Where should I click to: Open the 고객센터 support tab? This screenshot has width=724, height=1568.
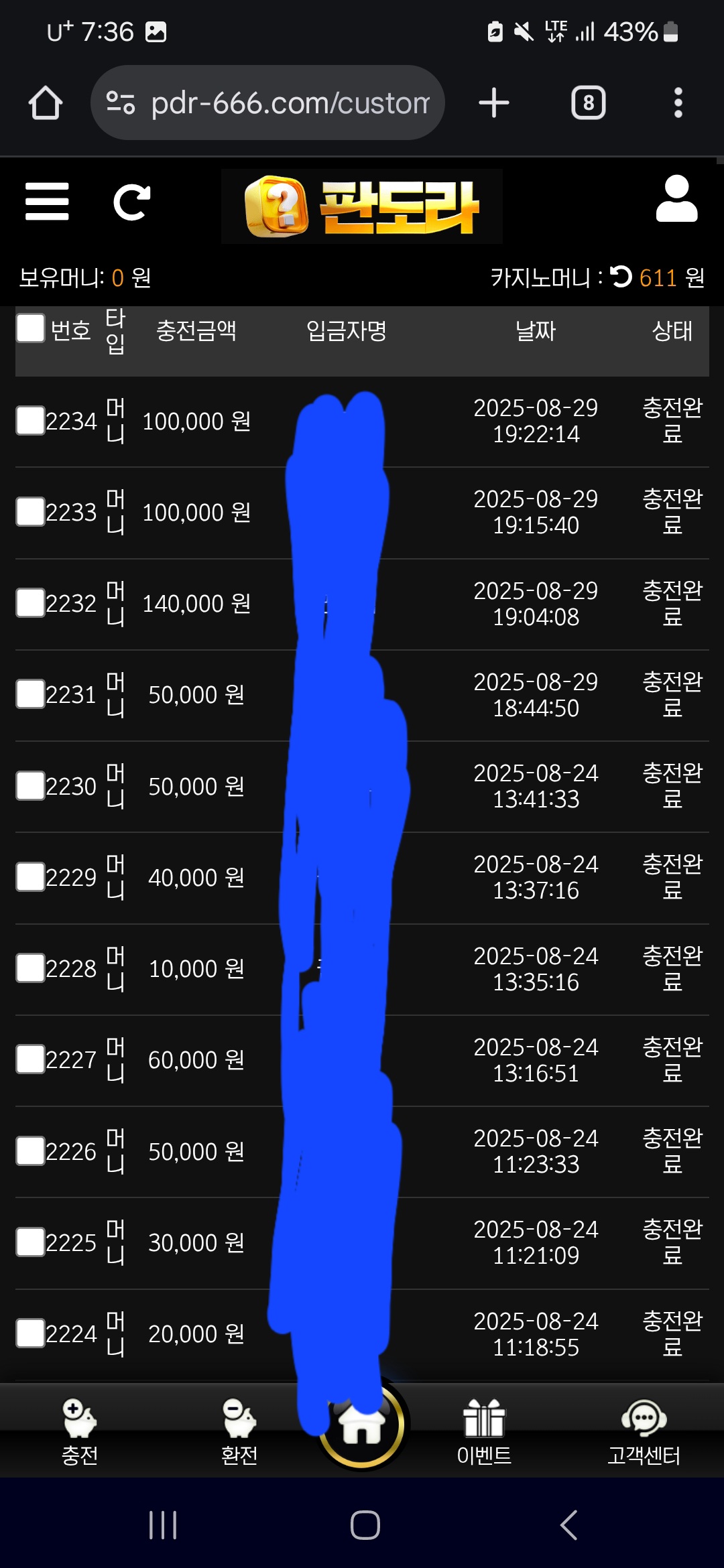tap(644, 1432)
